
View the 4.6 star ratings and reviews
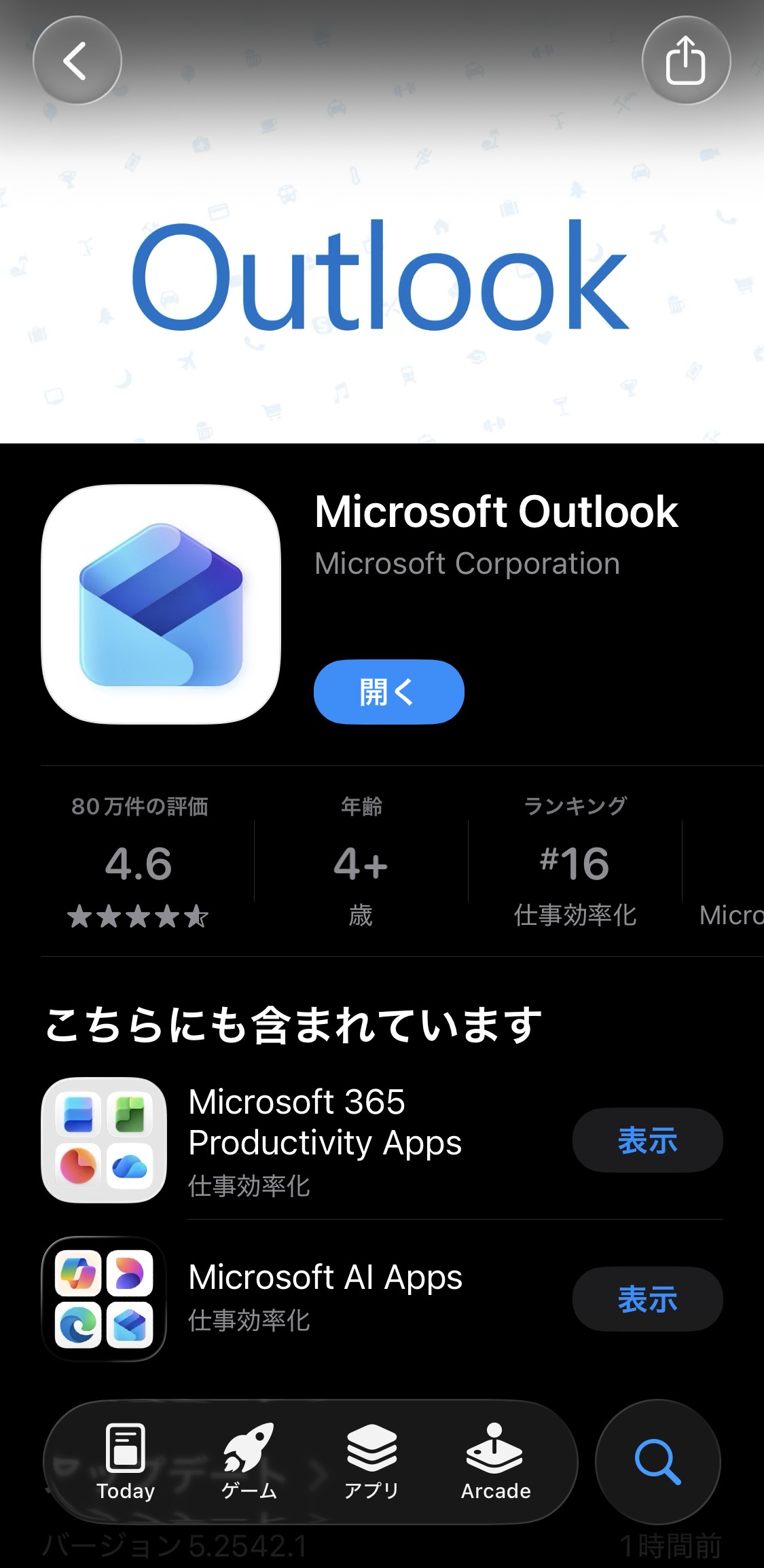click(x=139, y=862)
